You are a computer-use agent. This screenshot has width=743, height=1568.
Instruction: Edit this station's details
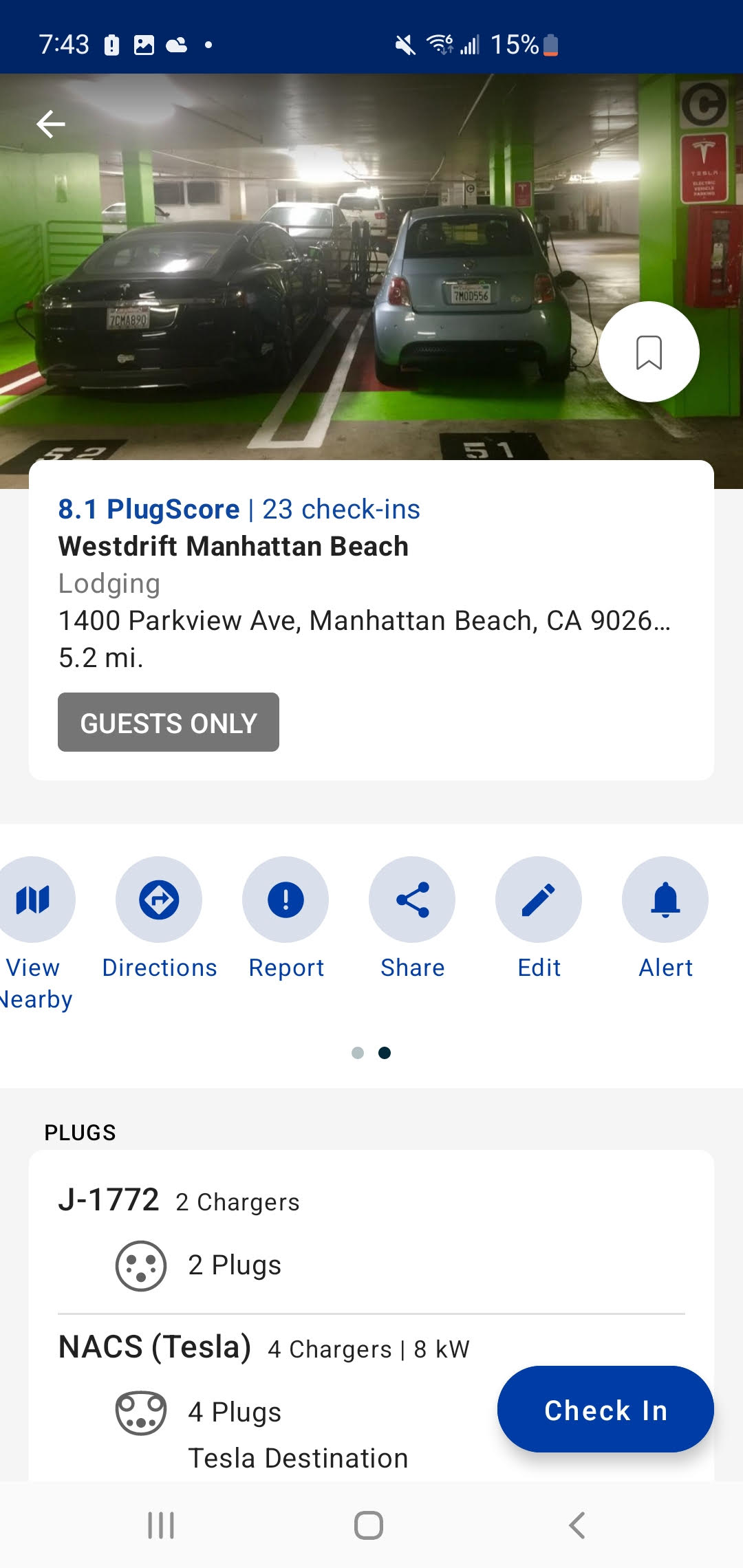pyautogui.click(x=539, y=900)
